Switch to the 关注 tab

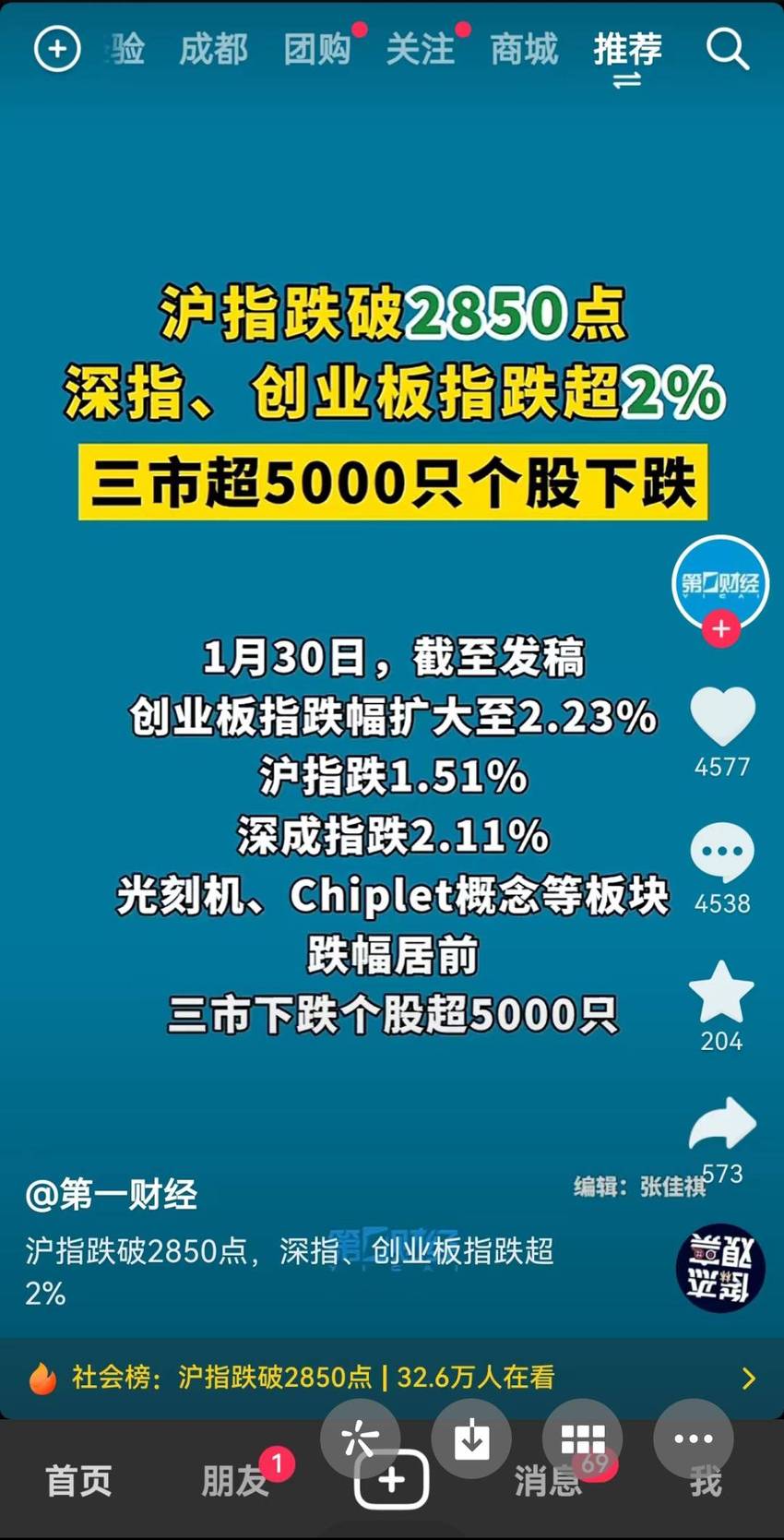coord(421,49)
